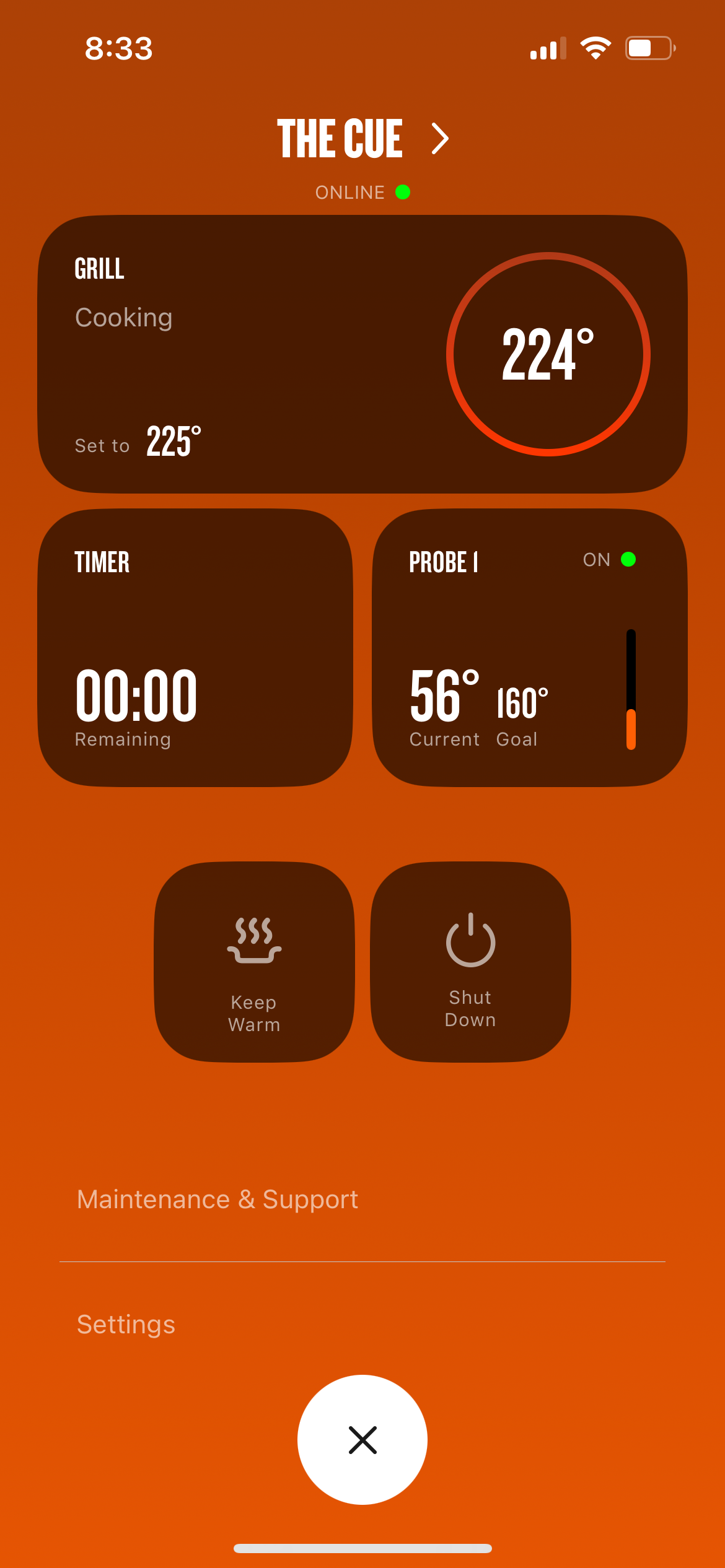Go to Settings
This screenshot has width=725, height=1568.
126,1325
